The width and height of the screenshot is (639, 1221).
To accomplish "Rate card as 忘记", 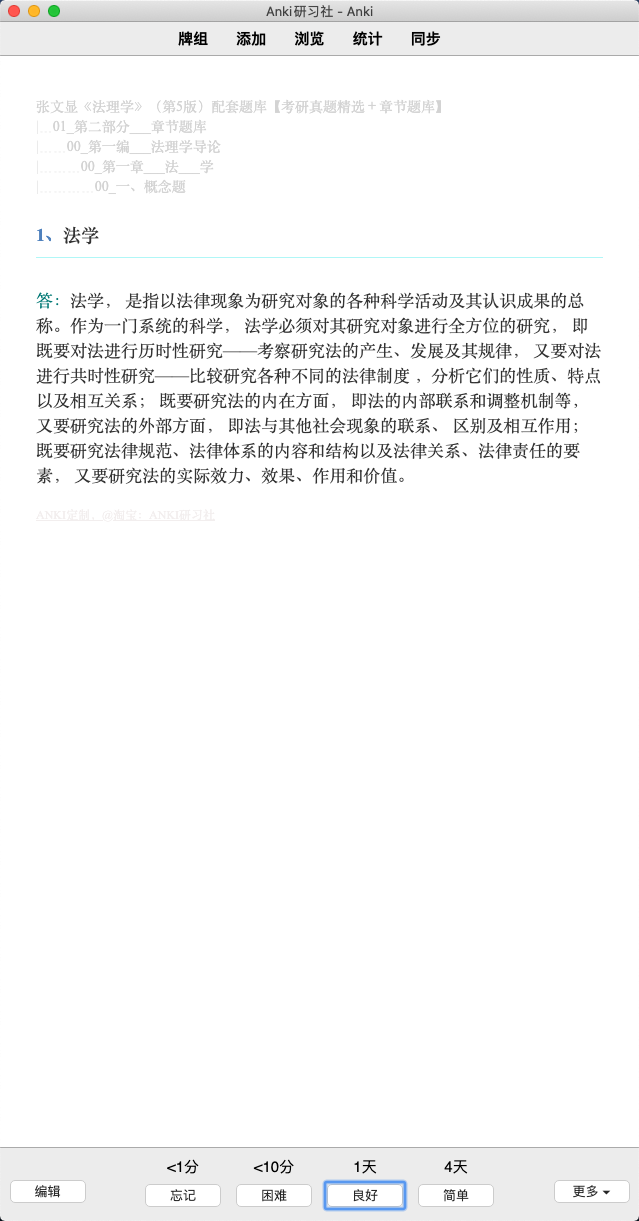I will click(183, 1195).
